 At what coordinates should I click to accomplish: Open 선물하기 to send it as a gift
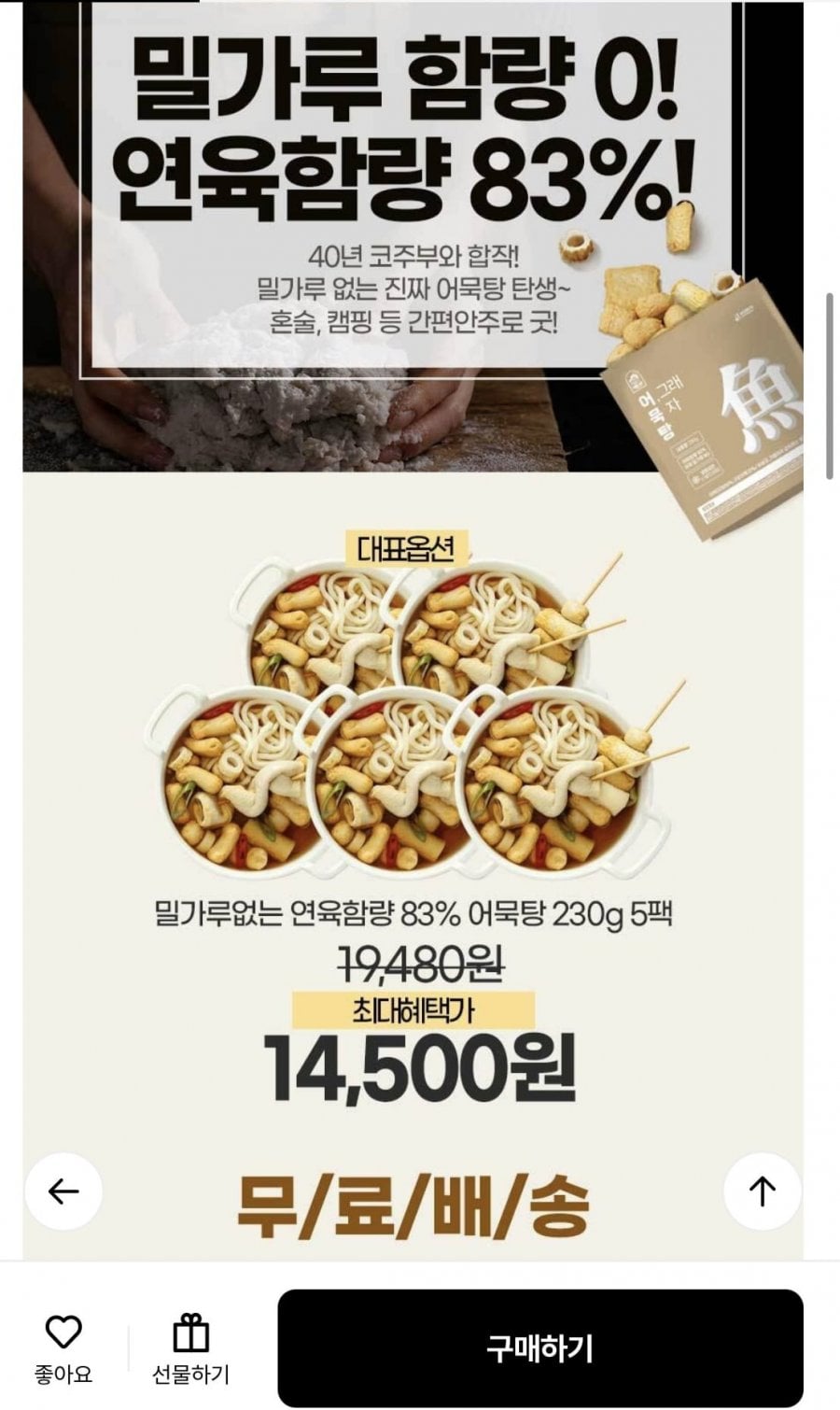coord(191,1347)
